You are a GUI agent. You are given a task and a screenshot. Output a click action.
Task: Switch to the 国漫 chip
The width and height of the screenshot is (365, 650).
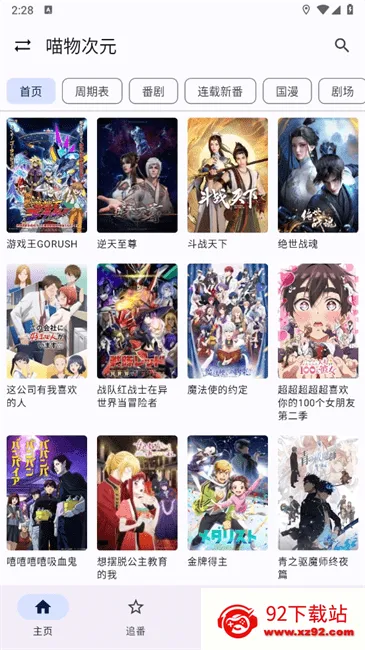287,91
